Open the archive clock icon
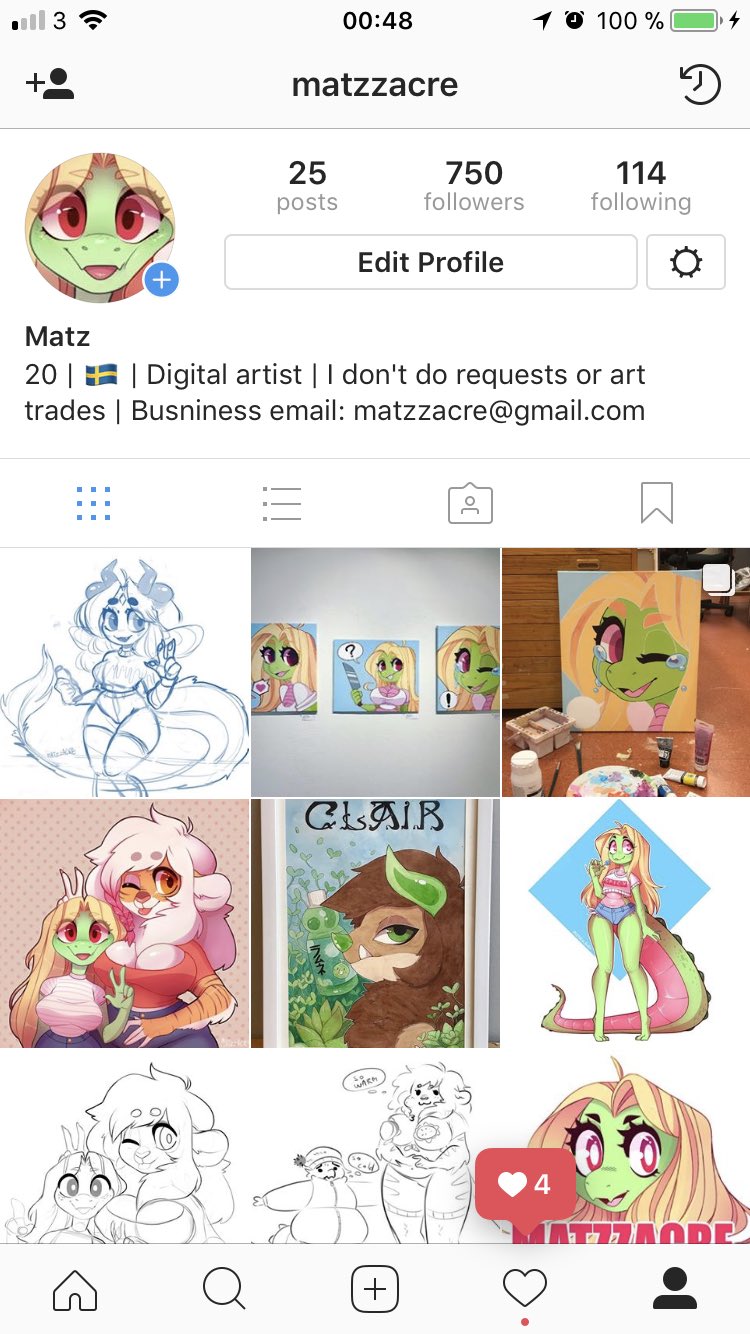The image size is (750, 1334). 700,84
